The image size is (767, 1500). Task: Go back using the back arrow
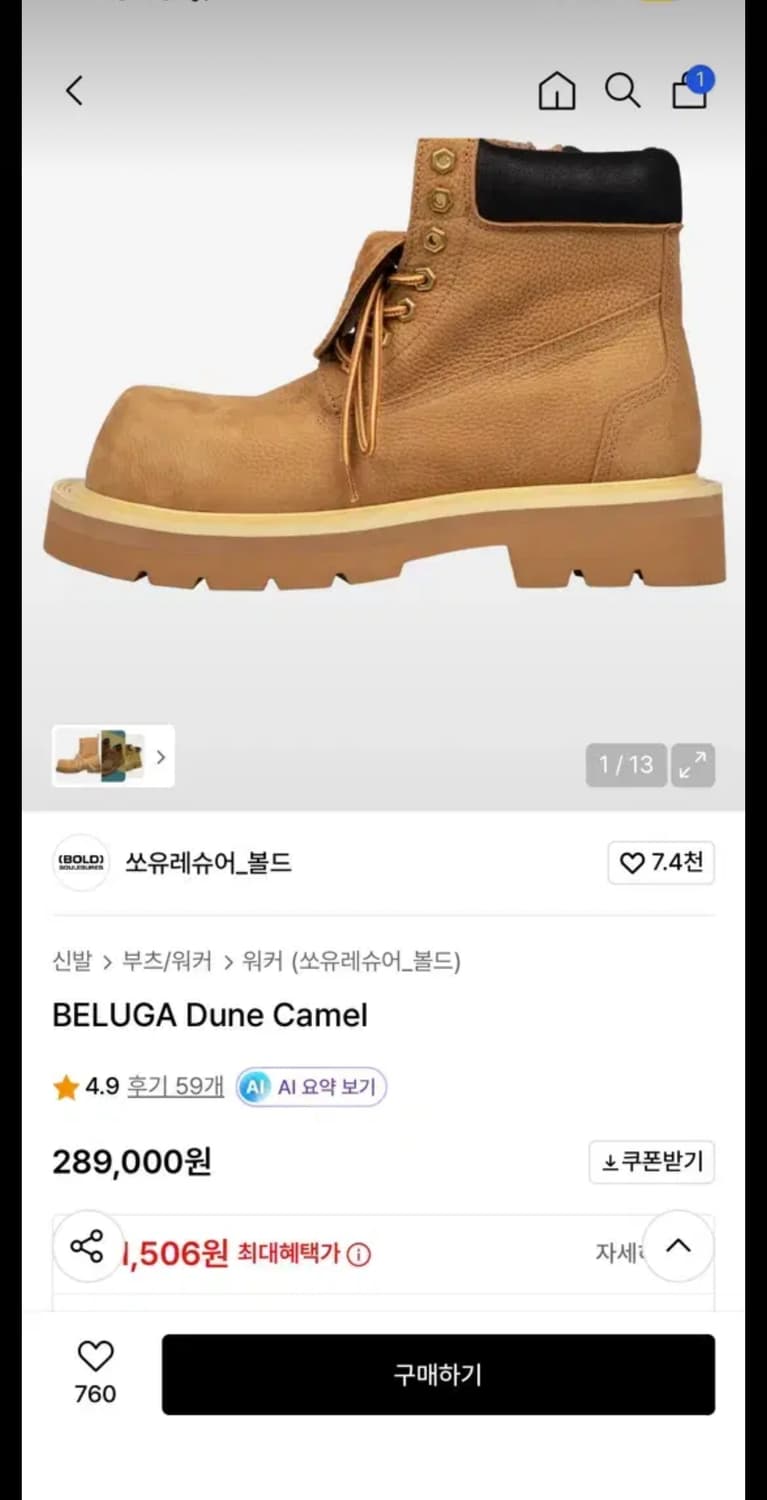(73, 90)
